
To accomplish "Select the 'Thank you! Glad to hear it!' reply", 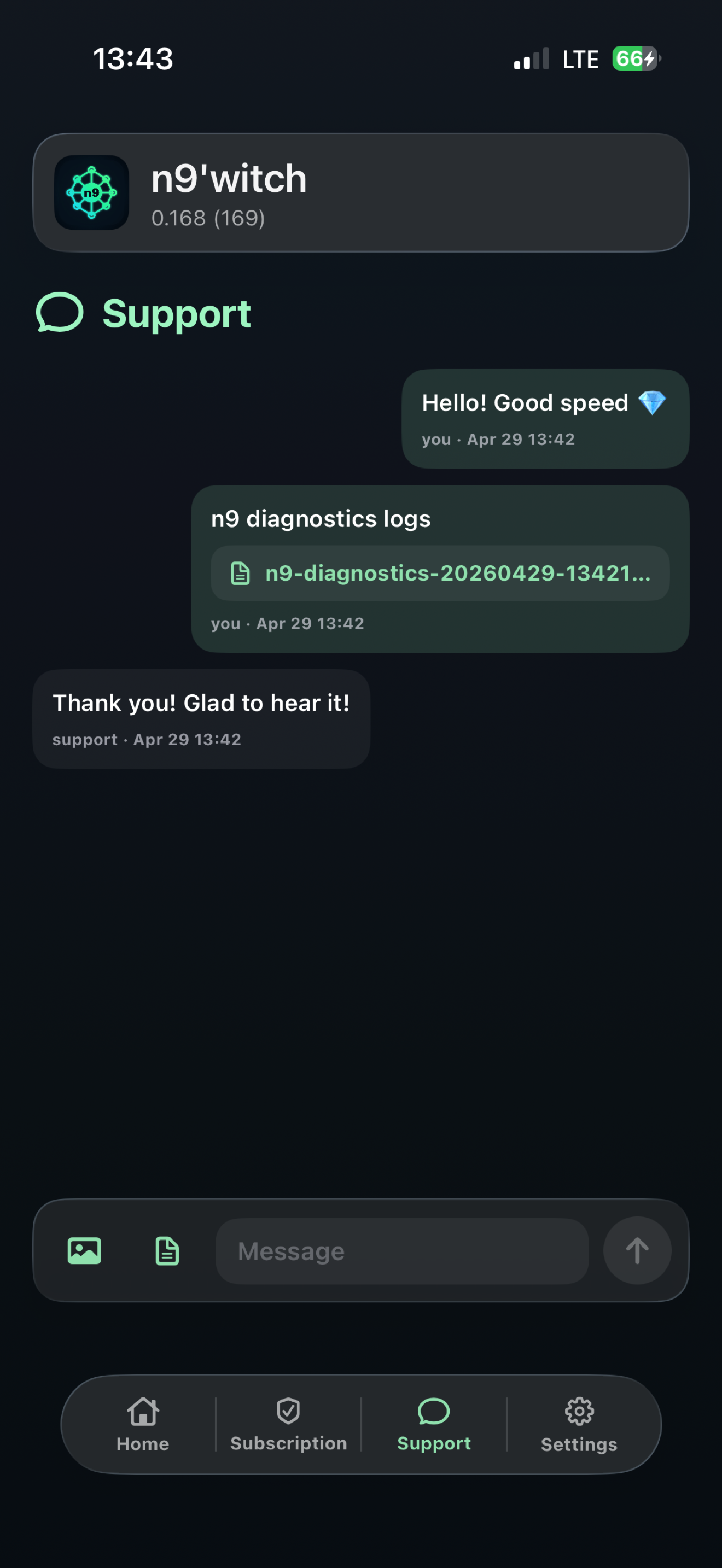I will tap(201, 718).
